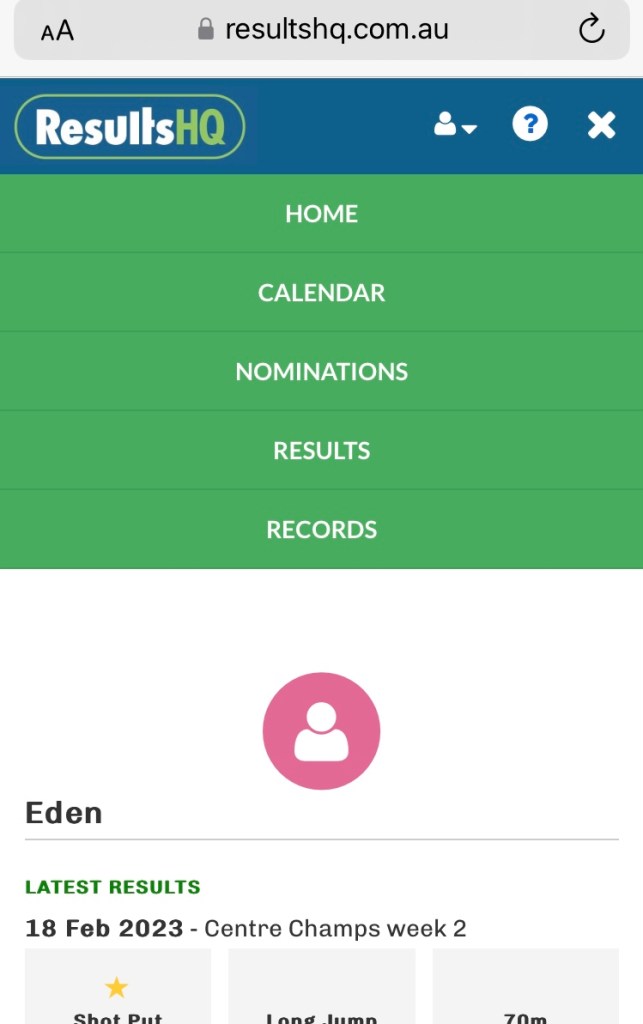Tap the ResultsHQ logo

click(x=130, y=127)
